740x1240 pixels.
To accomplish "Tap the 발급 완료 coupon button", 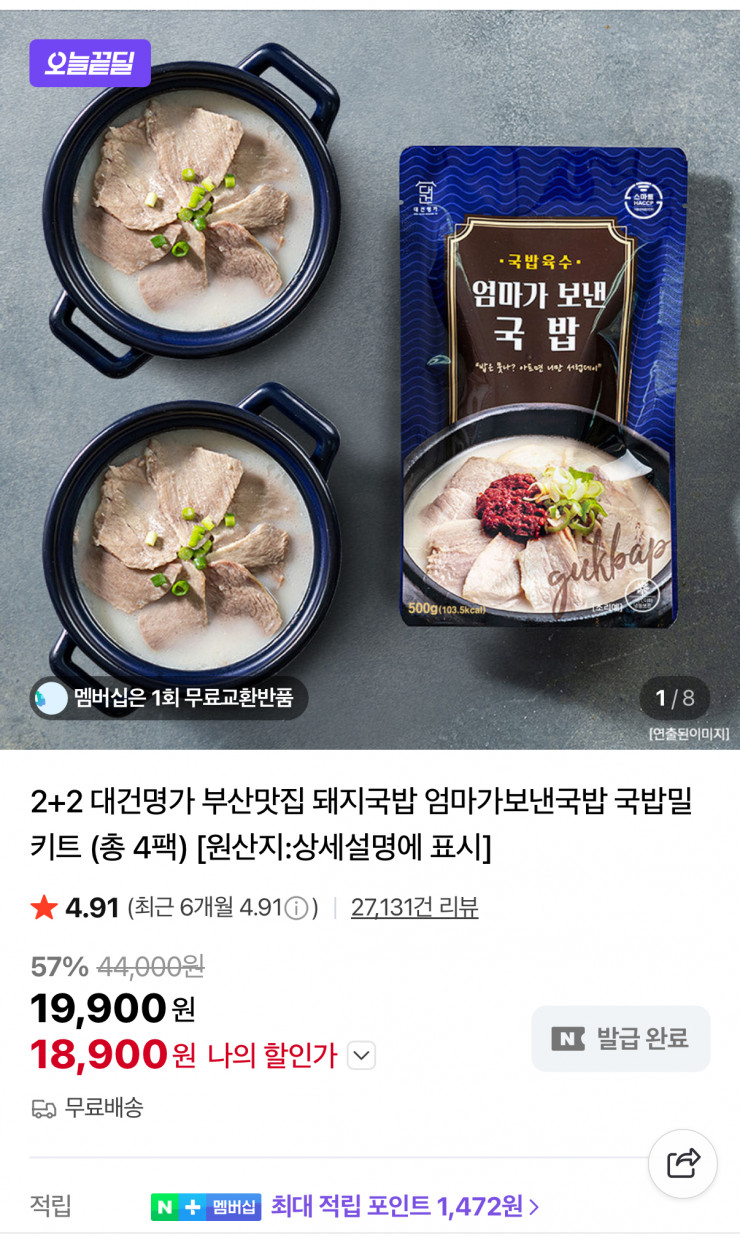I will pyautogui.click(x=621, y=1038).
